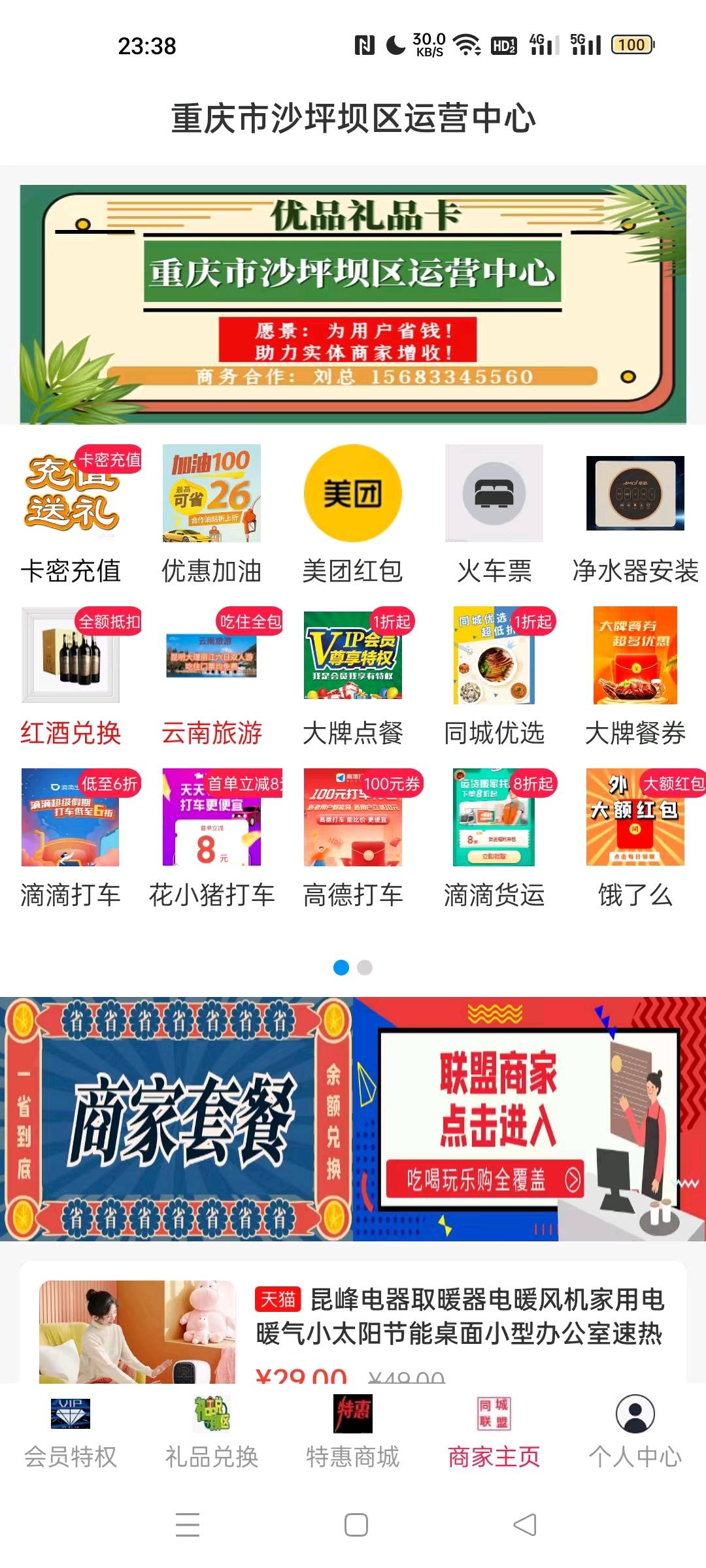Open 同城优选 deals

click(494, 676)
